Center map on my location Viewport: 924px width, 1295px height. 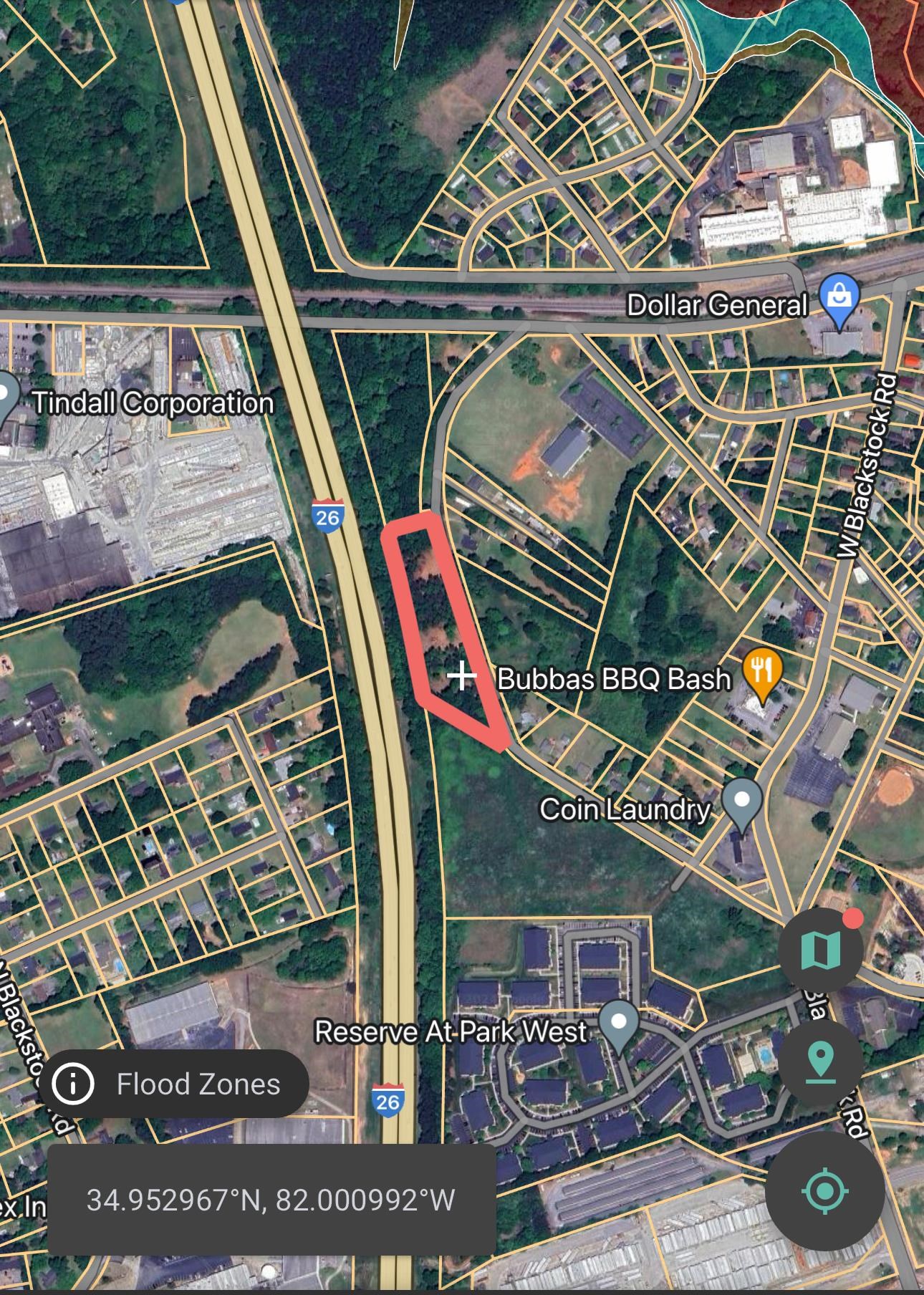point(824,1191)
